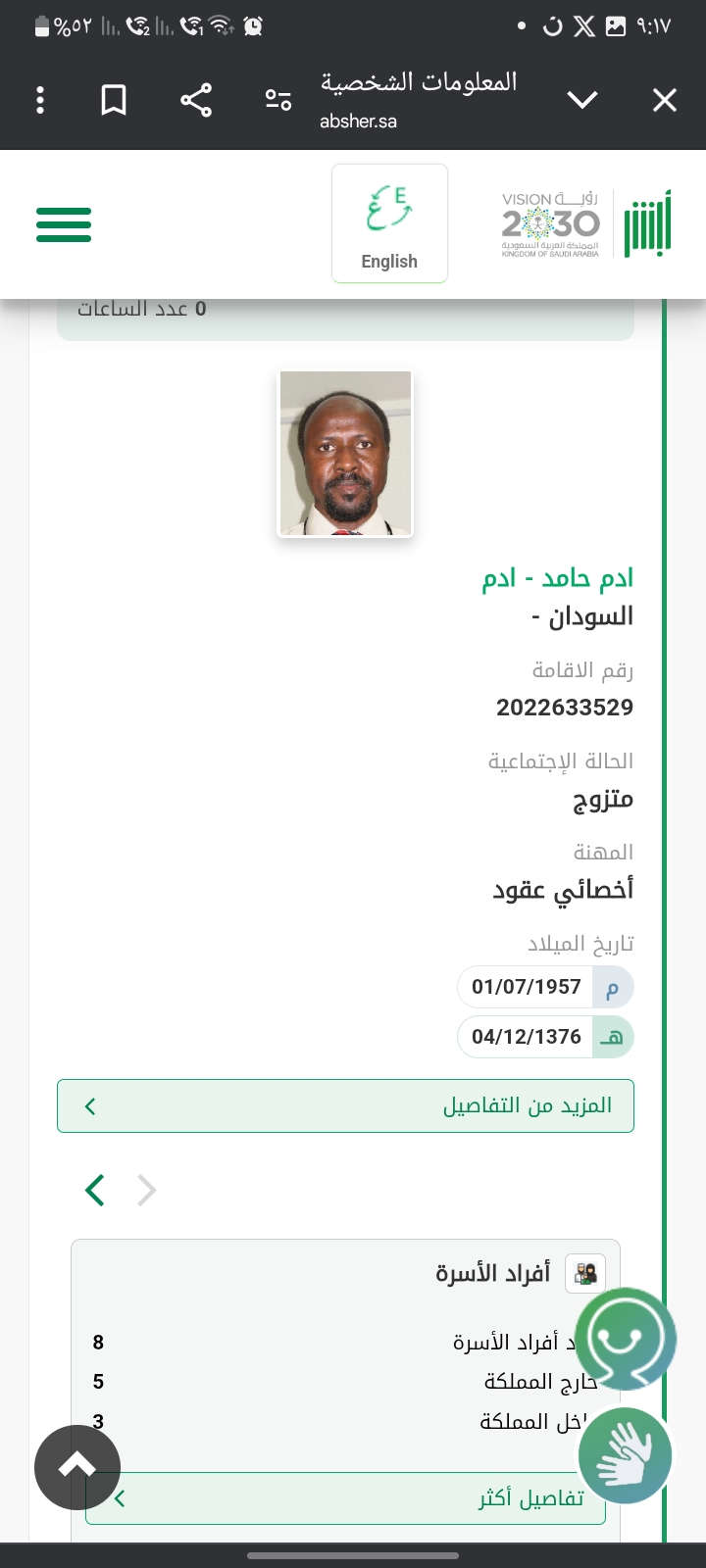This screenshot has width=706, height=1568.
Task: Expand the page title dropdown chevron
Action: (x=582, y=100)
